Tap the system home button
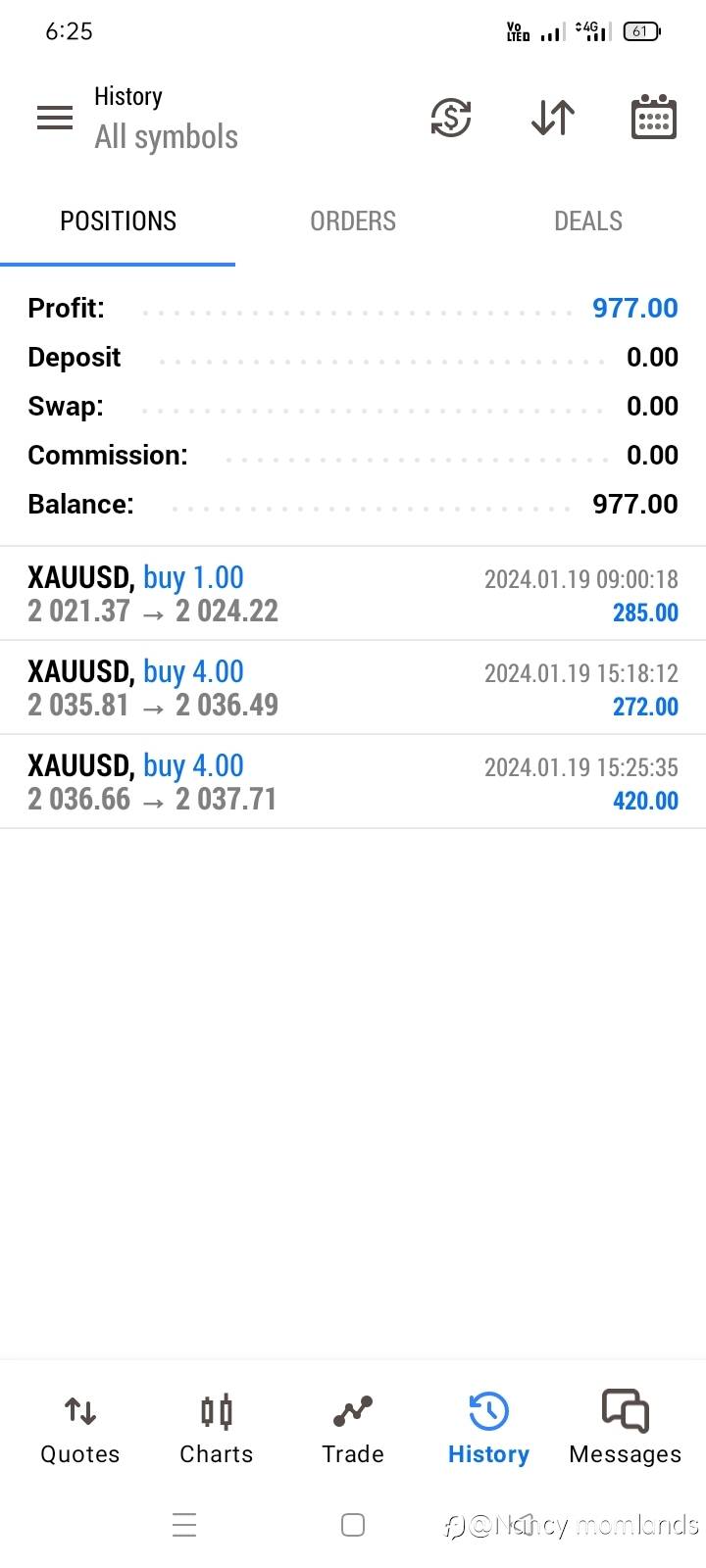706x1568 pixels. (x=353, y=1525)
